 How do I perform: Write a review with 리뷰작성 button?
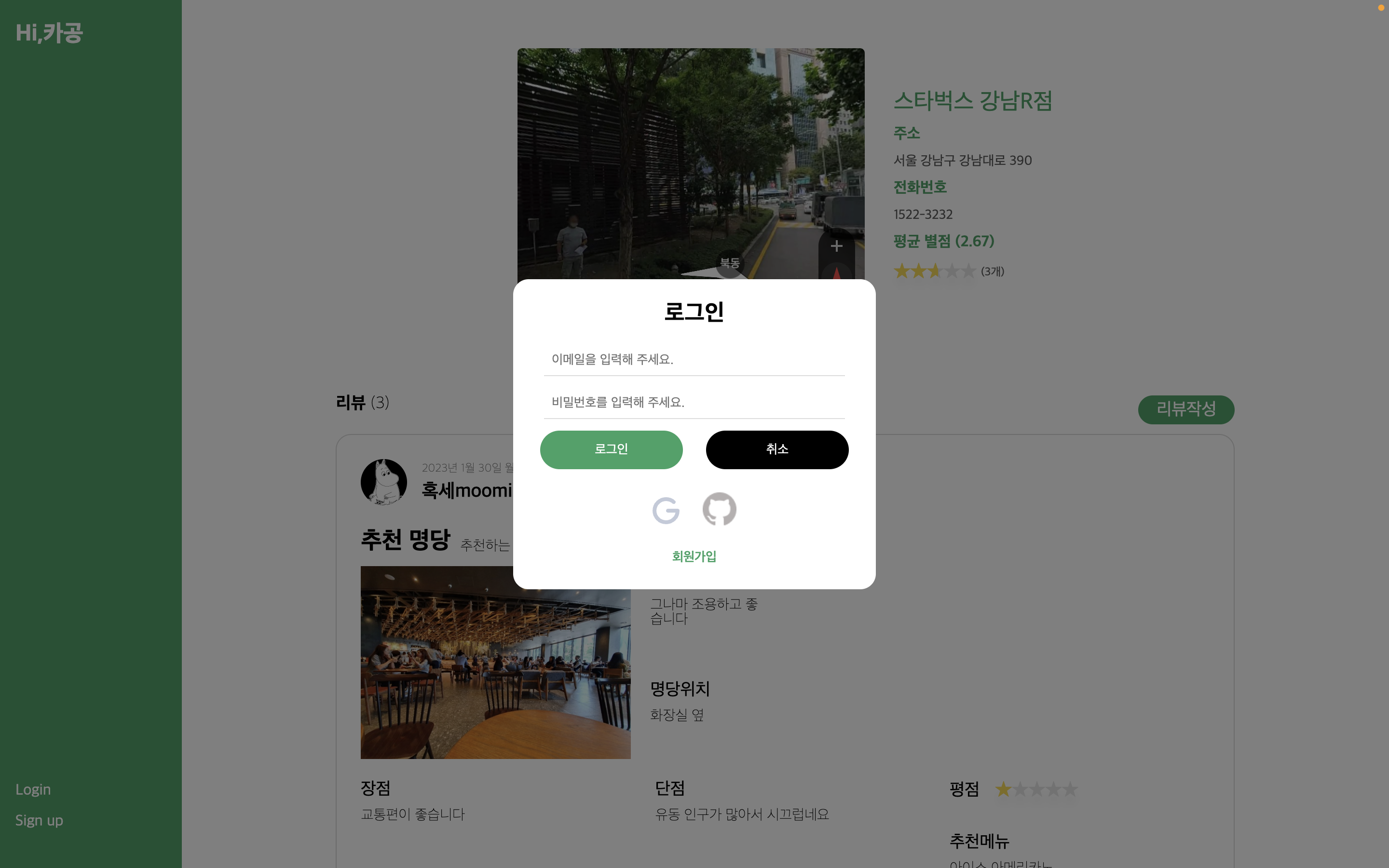(1185, 409)
